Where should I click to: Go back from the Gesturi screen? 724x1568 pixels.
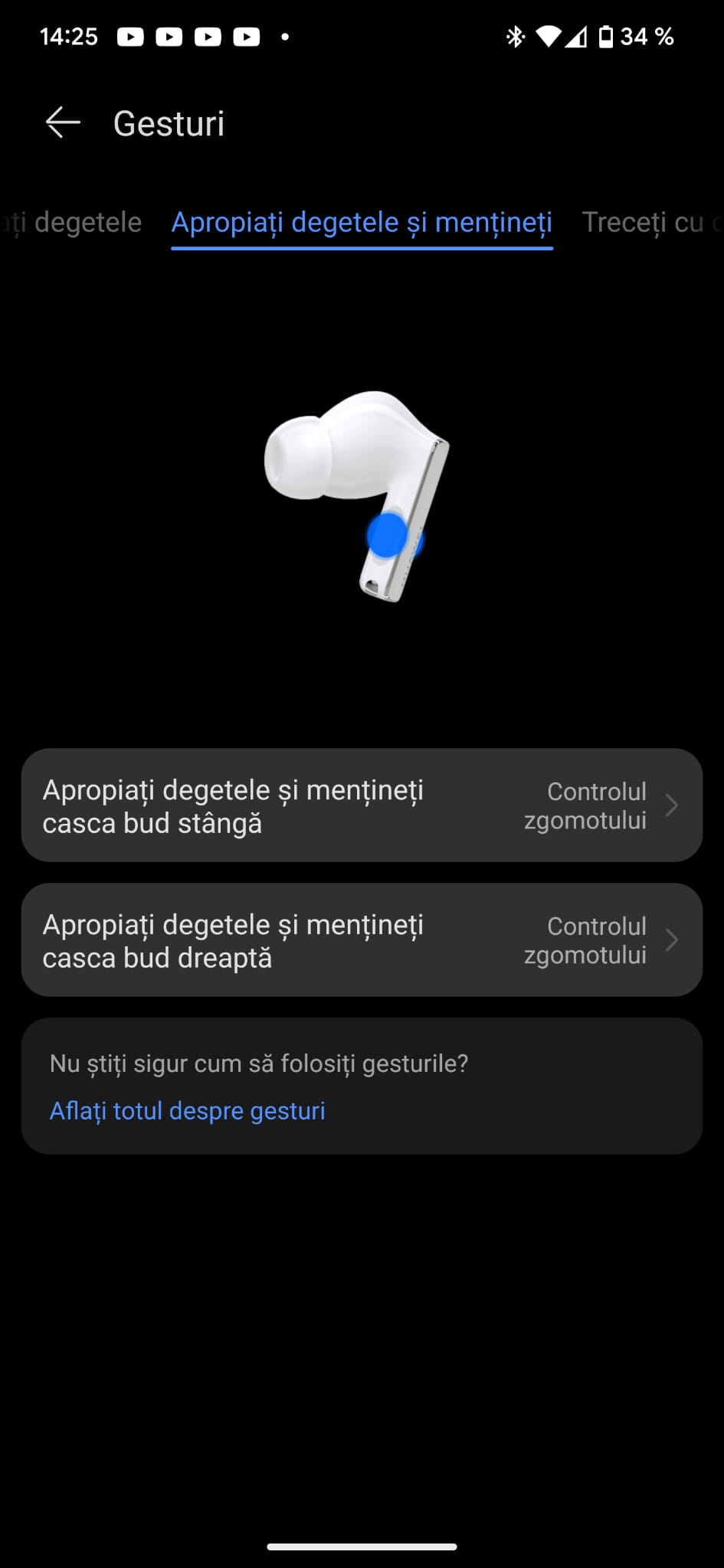(63, 123)
